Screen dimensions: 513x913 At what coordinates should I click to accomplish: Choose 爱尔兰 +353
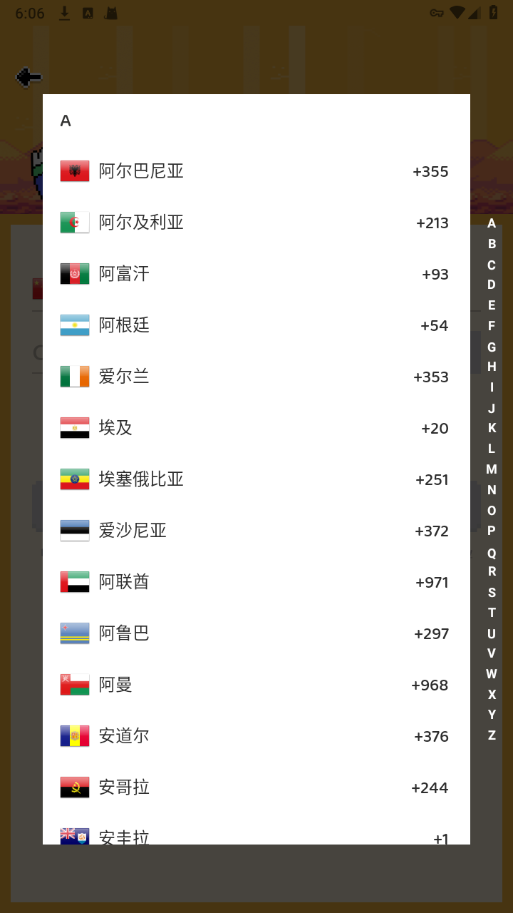(256, 376)
